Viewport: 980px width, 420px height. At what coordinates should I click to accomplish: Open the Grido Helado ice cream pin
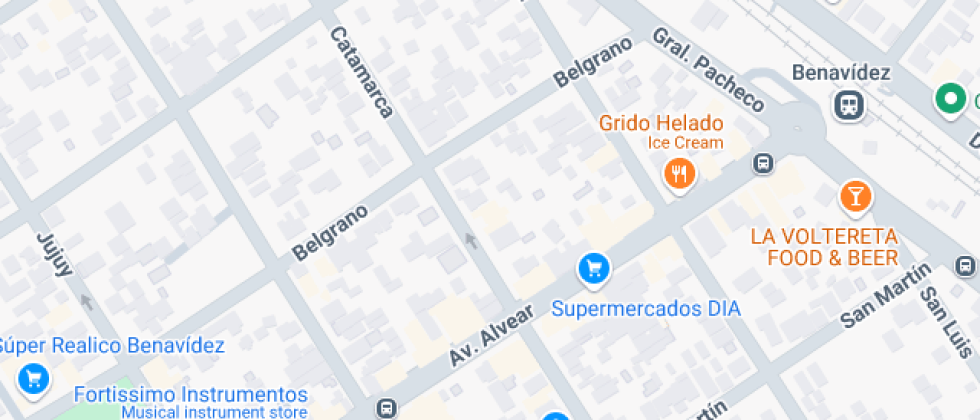click(x=679, y=174)
